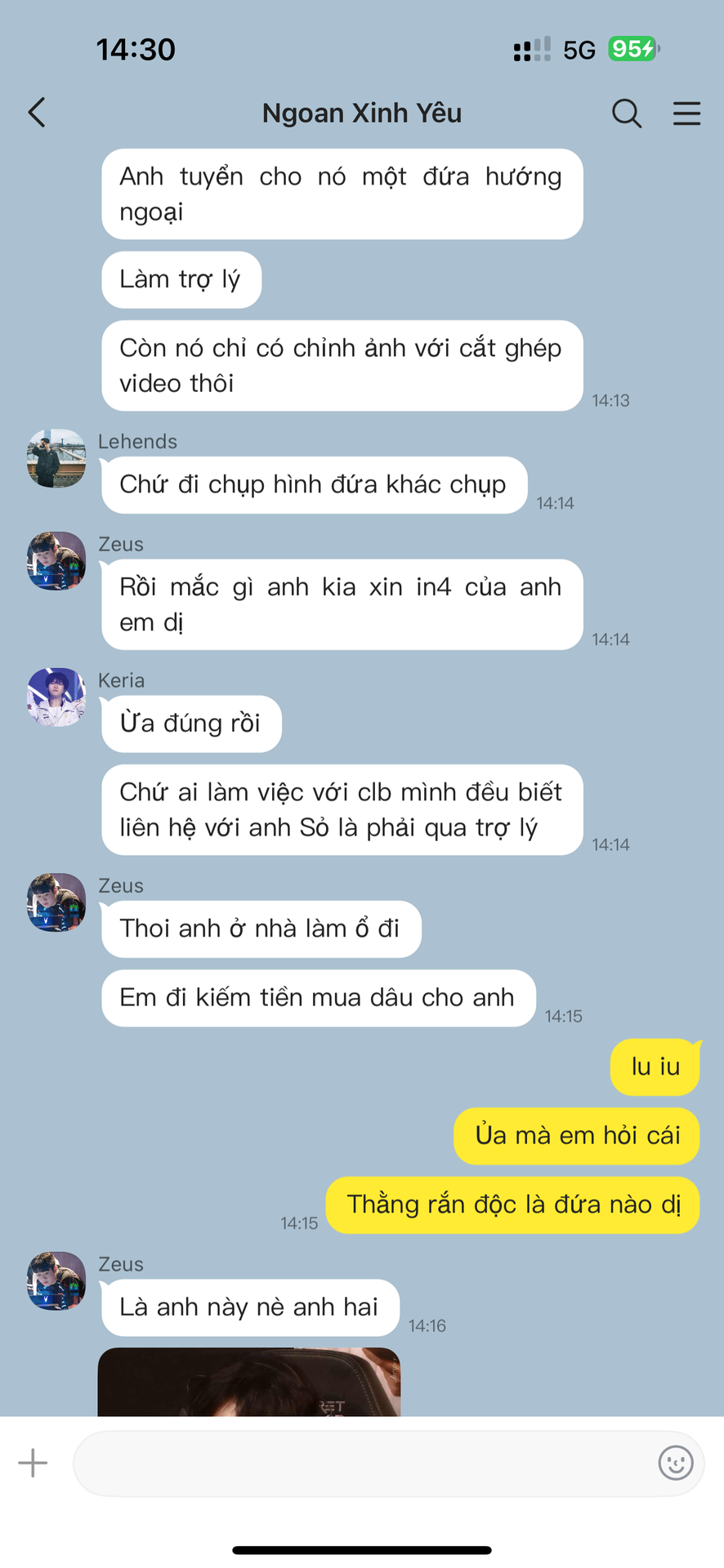Open the emoji sticker picker

pyautogui.click(x=675, y=1463)
